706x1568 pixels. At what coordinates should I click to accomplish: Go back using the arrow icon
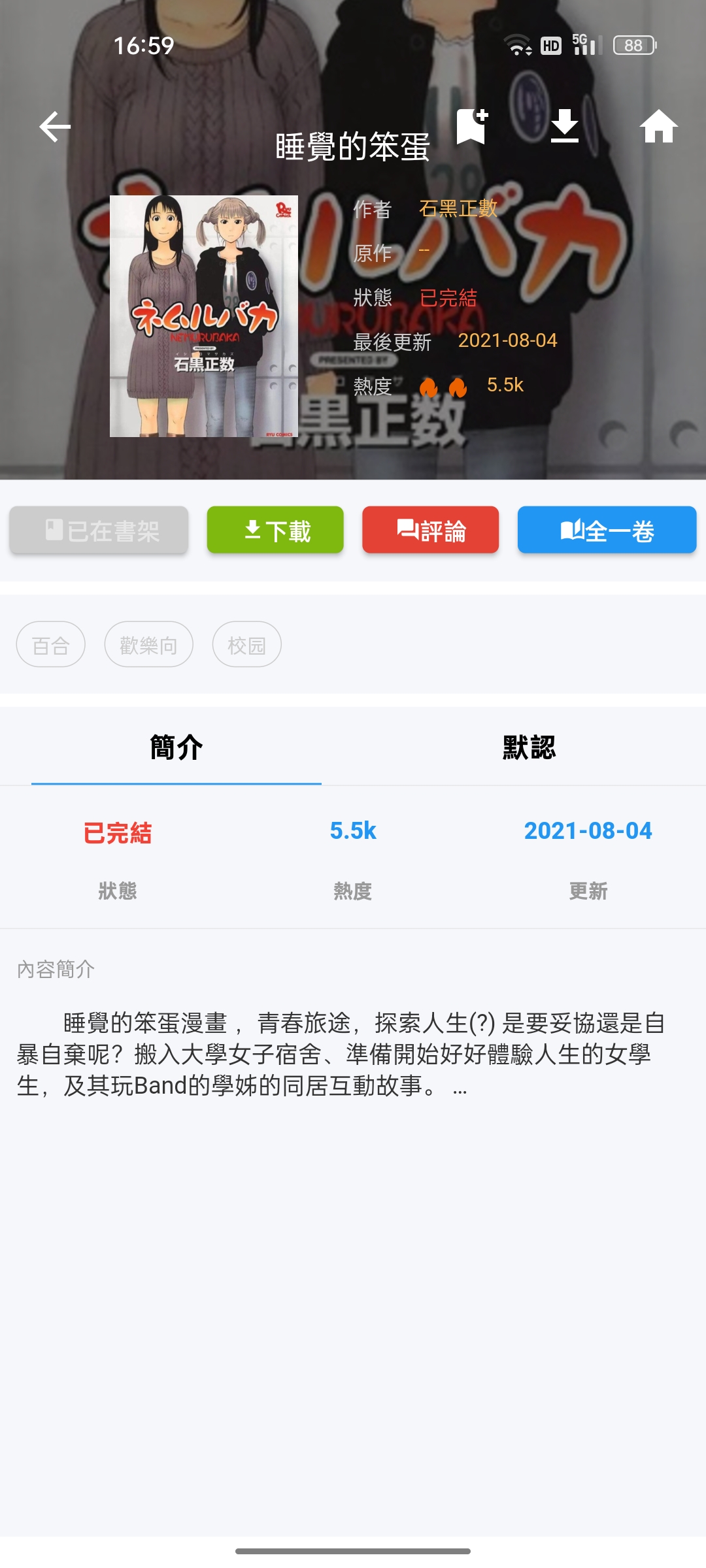(x=55, y=127)
